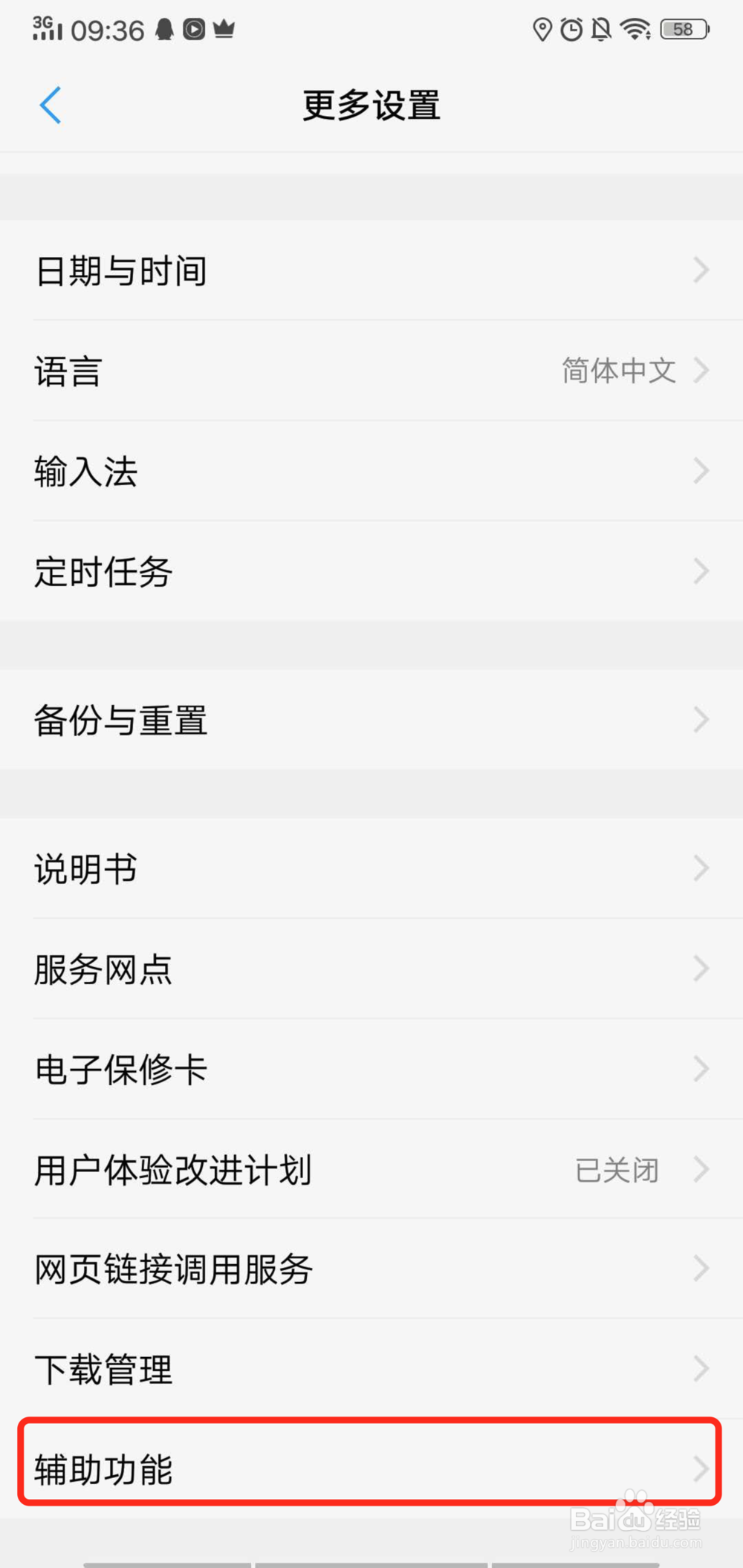Select 服务网点 list item

point(371,968)
